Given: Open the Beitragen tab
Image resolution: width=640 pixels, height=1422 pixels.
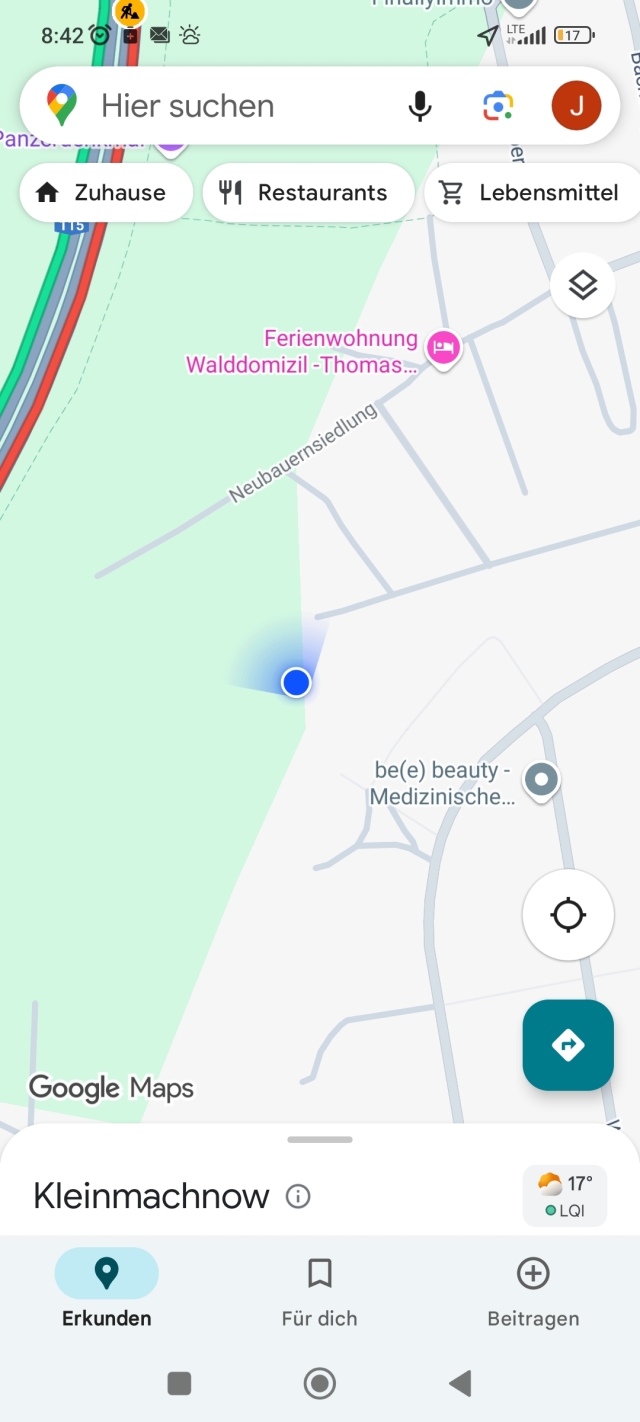Looking at the screenshot, I should tap(533, 1290).
